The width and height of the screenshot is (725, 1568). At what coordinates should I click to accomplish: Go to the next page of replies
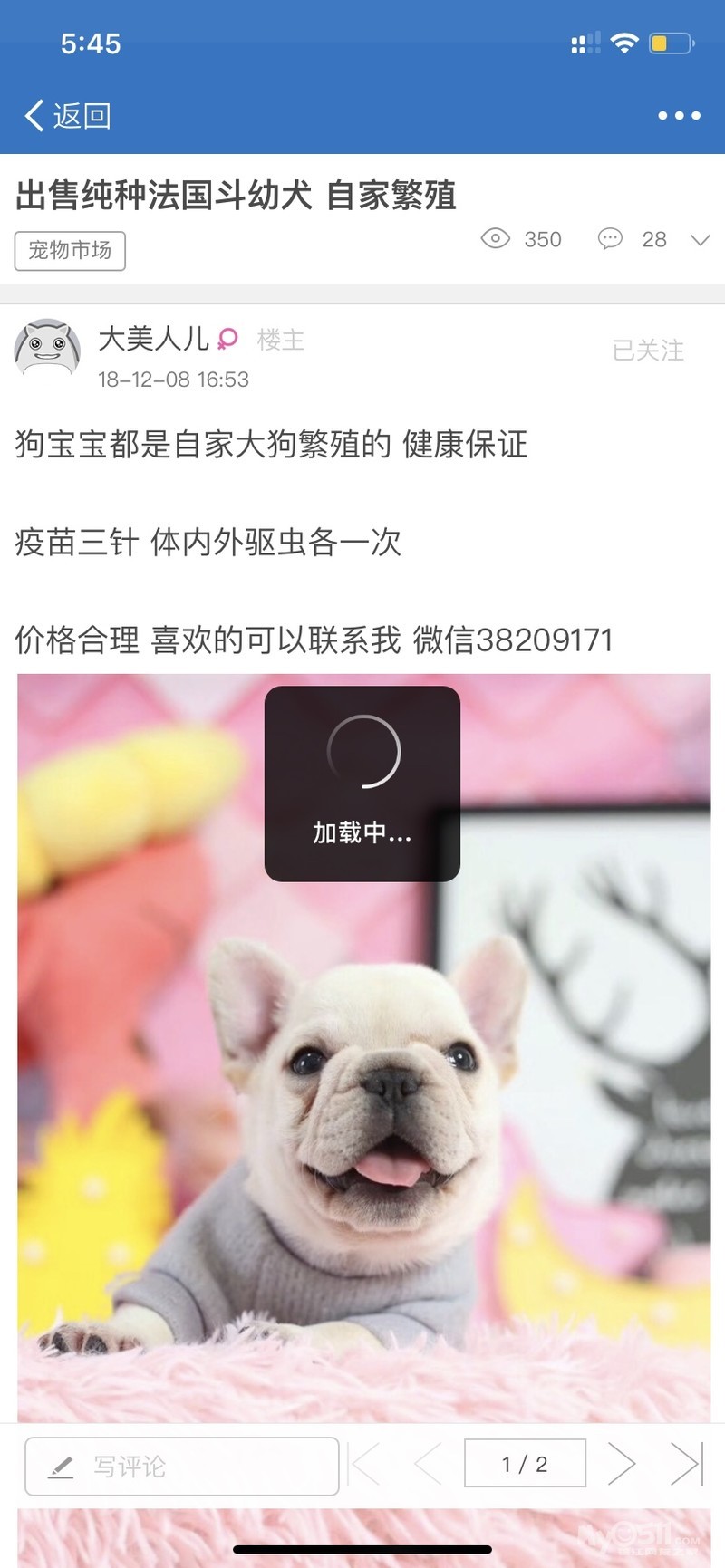[x=621, y=1465]
